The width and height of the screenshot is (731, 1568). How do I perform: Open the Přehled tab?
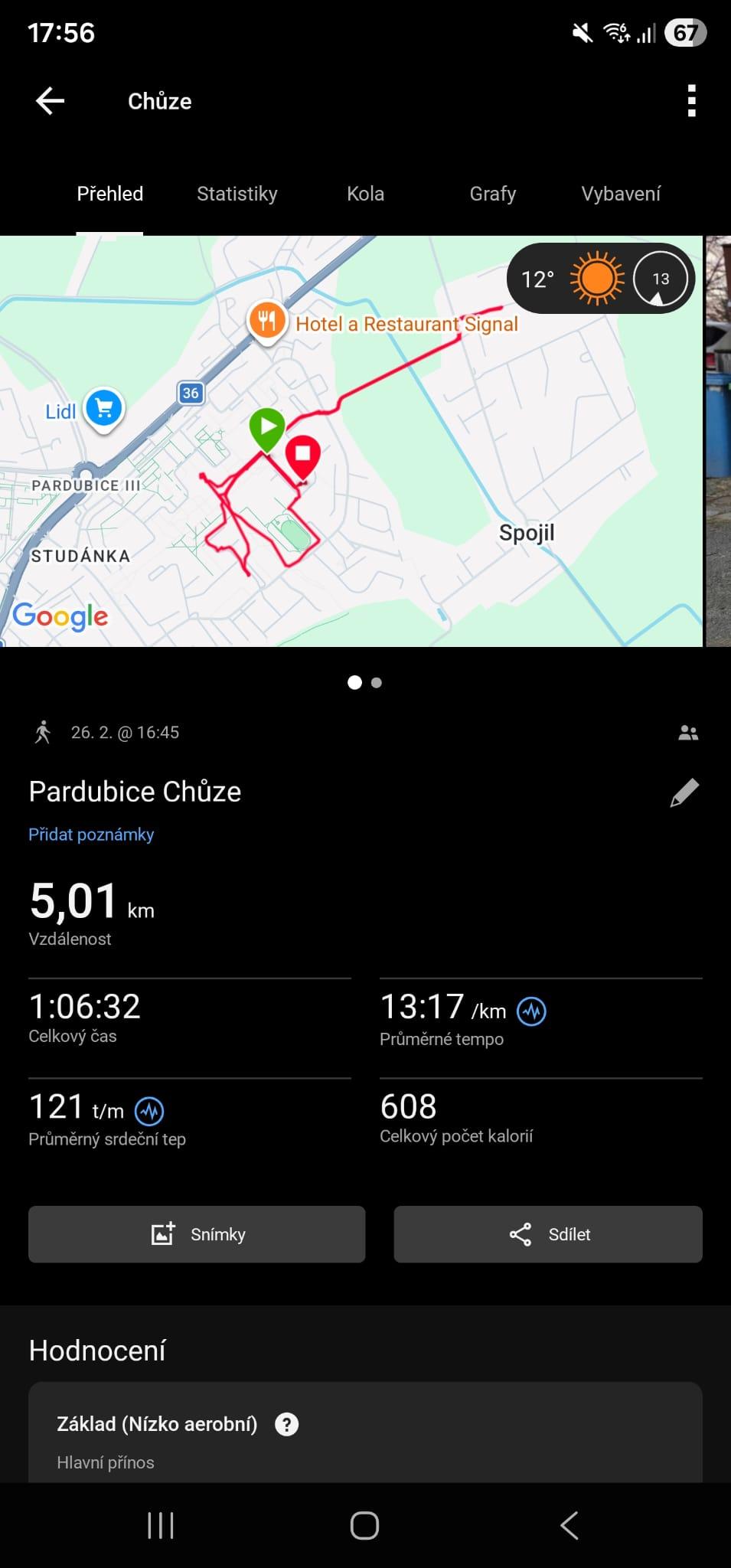click(109, 194)
